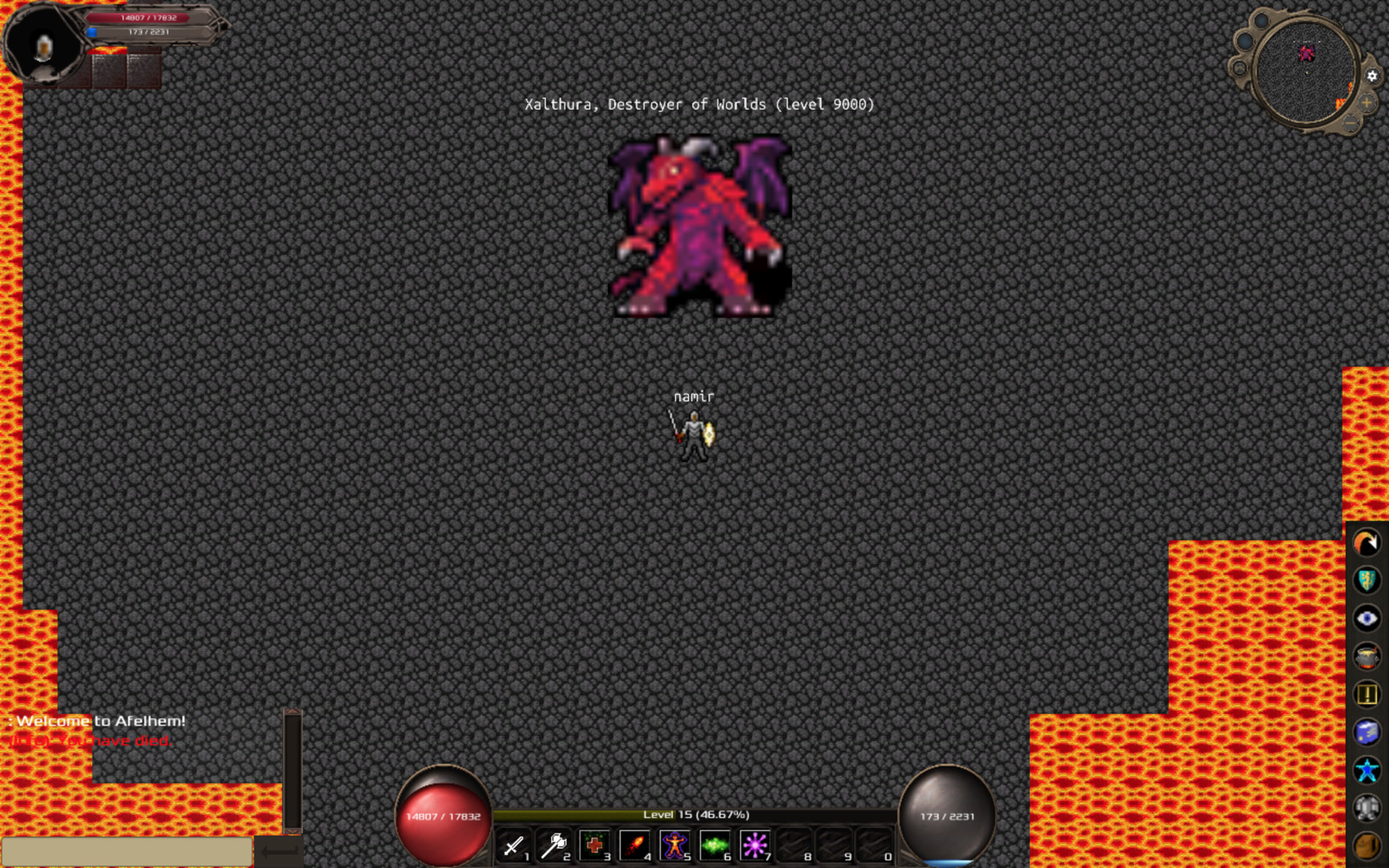Open the blue star skills icon

point(1366,771)
